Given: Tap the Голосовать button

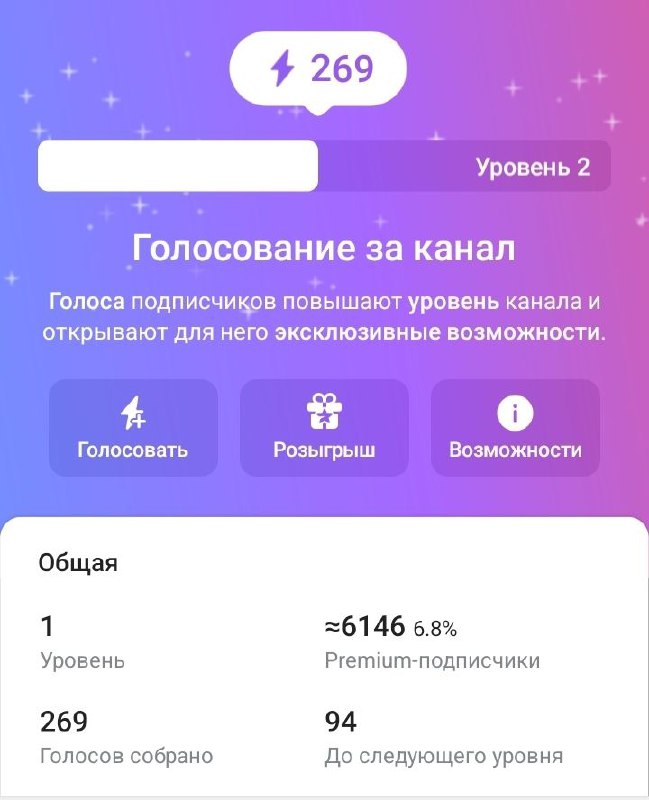Looking at the screenshot, I should (x=133, y=428).
